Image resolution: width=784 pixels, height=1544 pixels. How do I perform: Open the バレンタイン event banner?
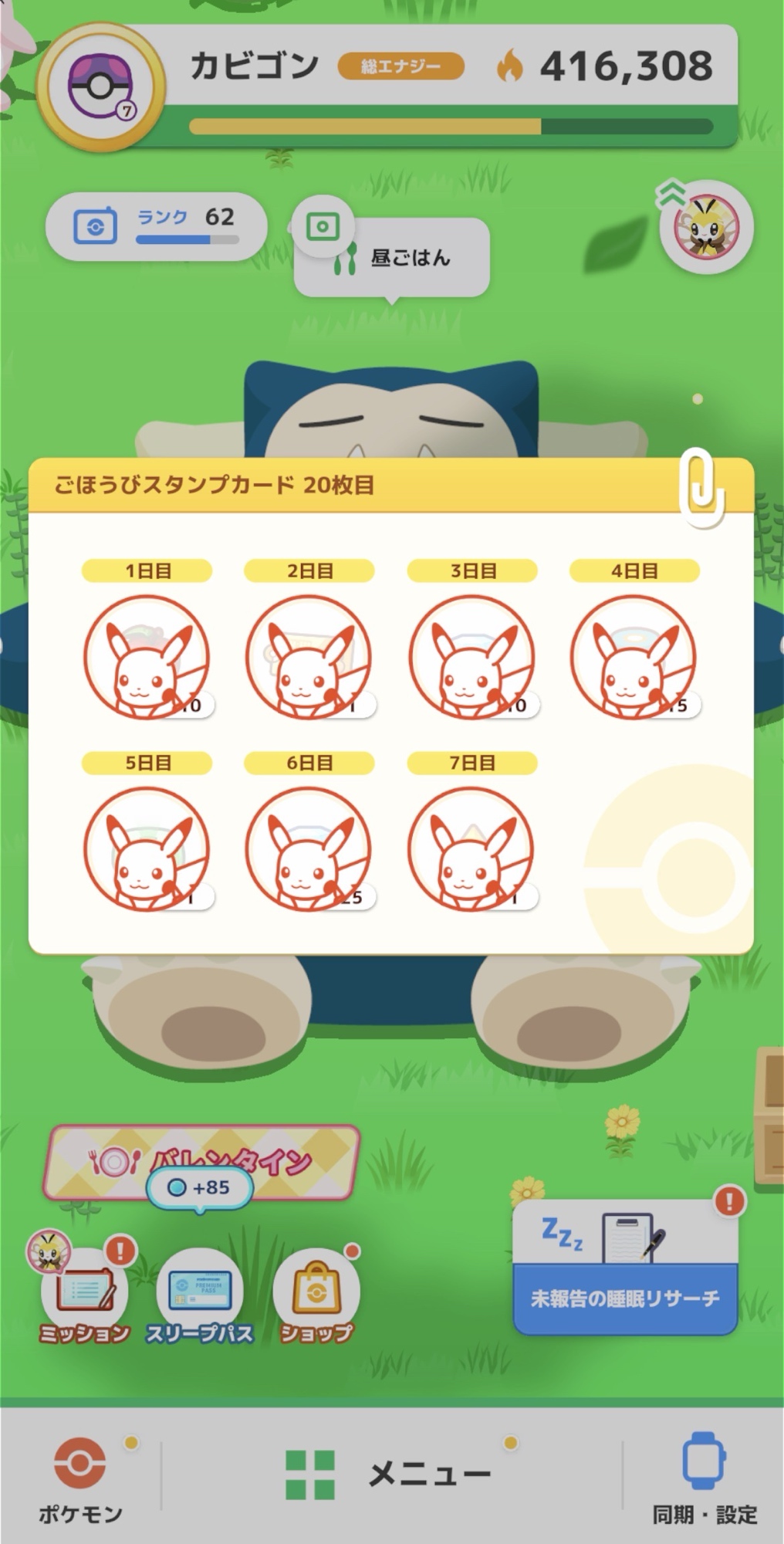(201, 1160)
